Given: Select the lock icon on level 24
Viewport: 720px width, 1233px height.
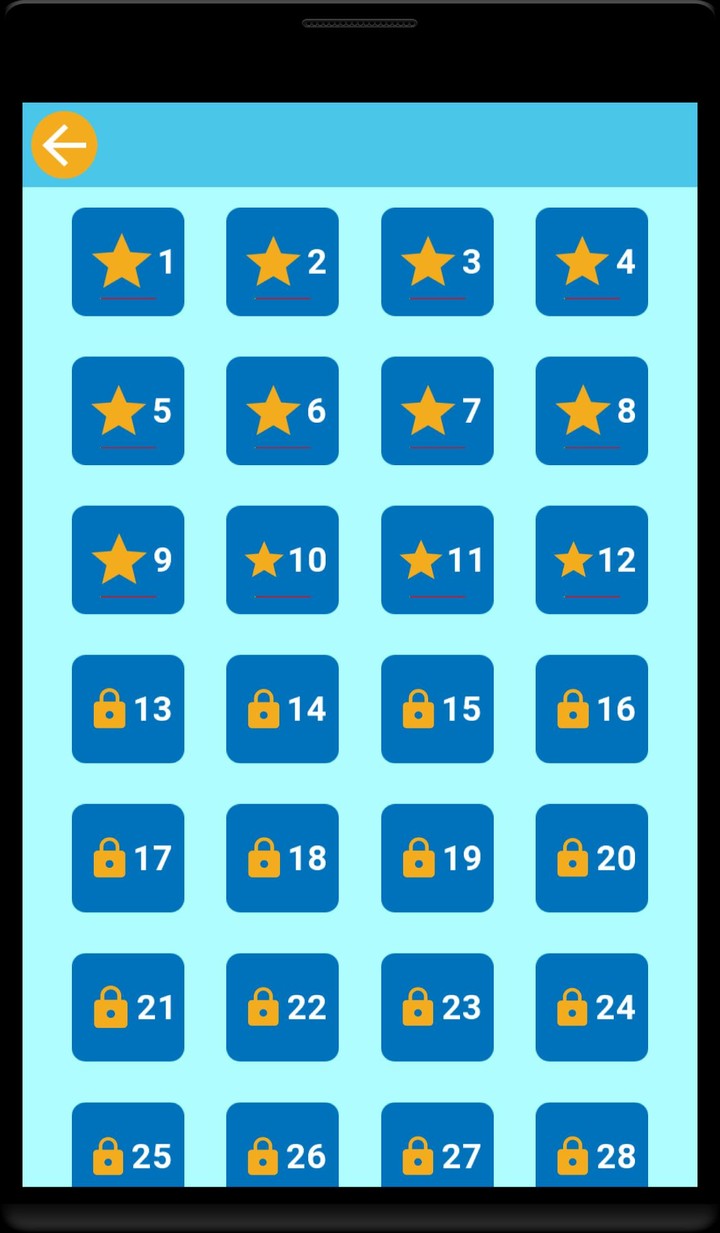Looking at the screenshot, I should [x=572, y=1006].
